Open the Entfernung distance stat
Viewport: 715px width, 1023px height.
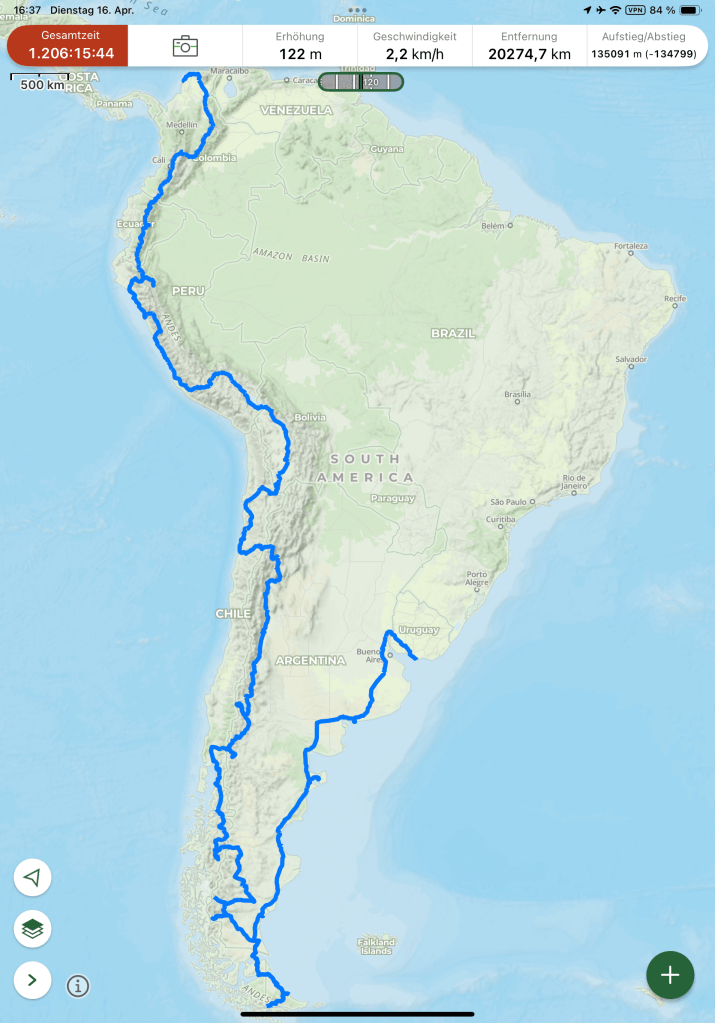click(529, 45)
